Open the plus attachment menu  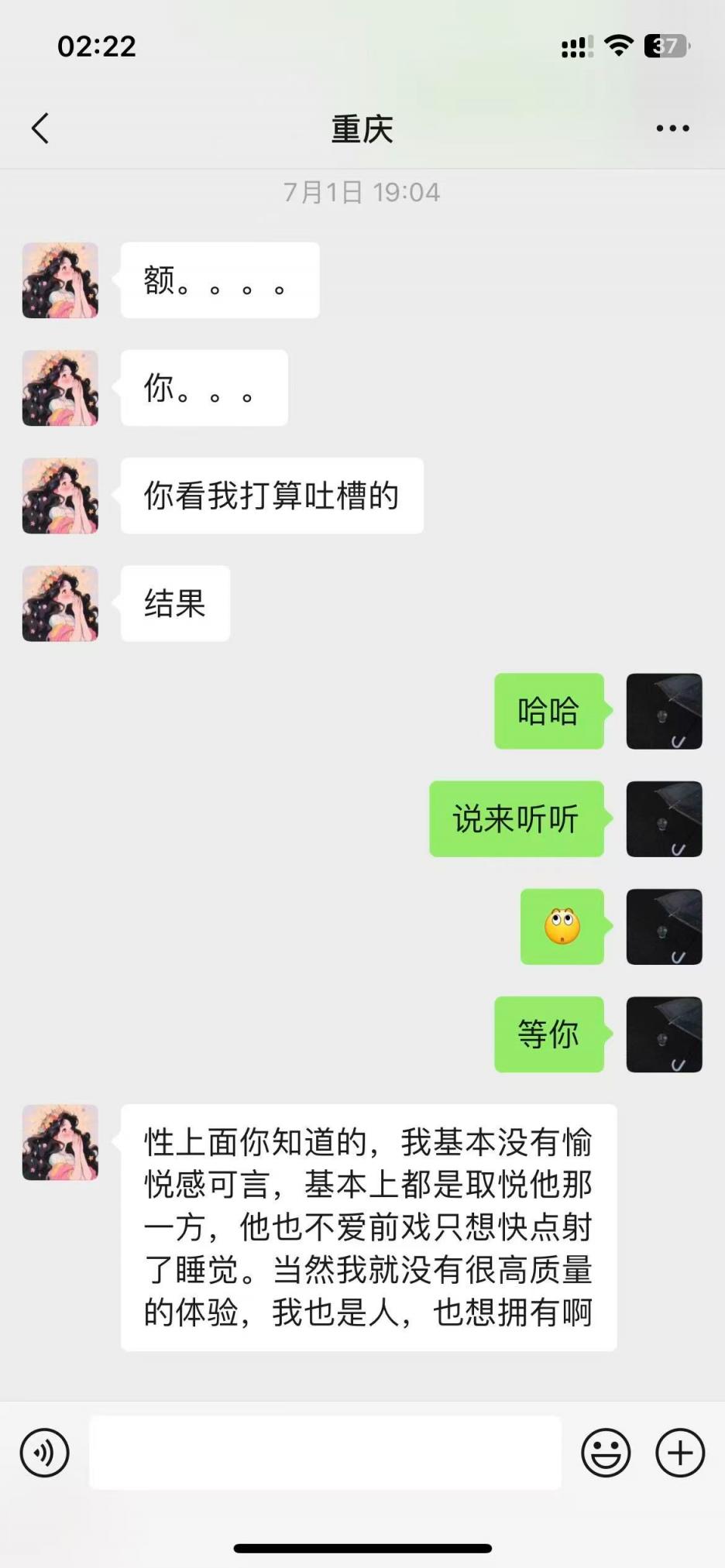[x=680, y=1453]
